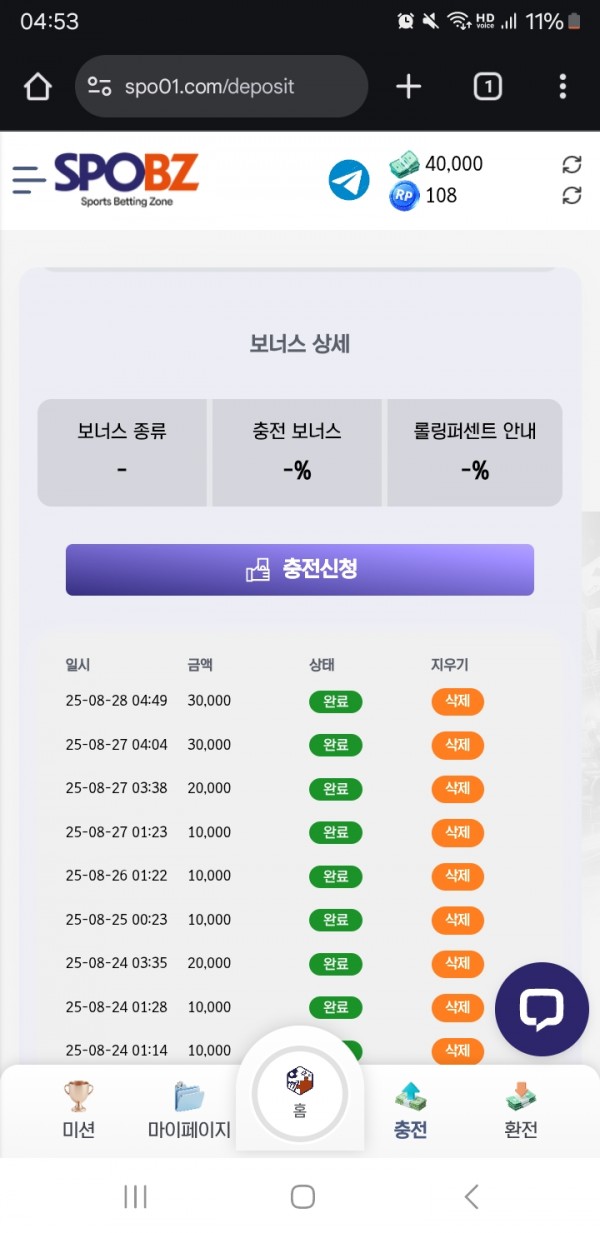Viewport: 600px width, 1233px height.
Task: Open the 환전 withdrawal tab
Action: point(521,1110)
